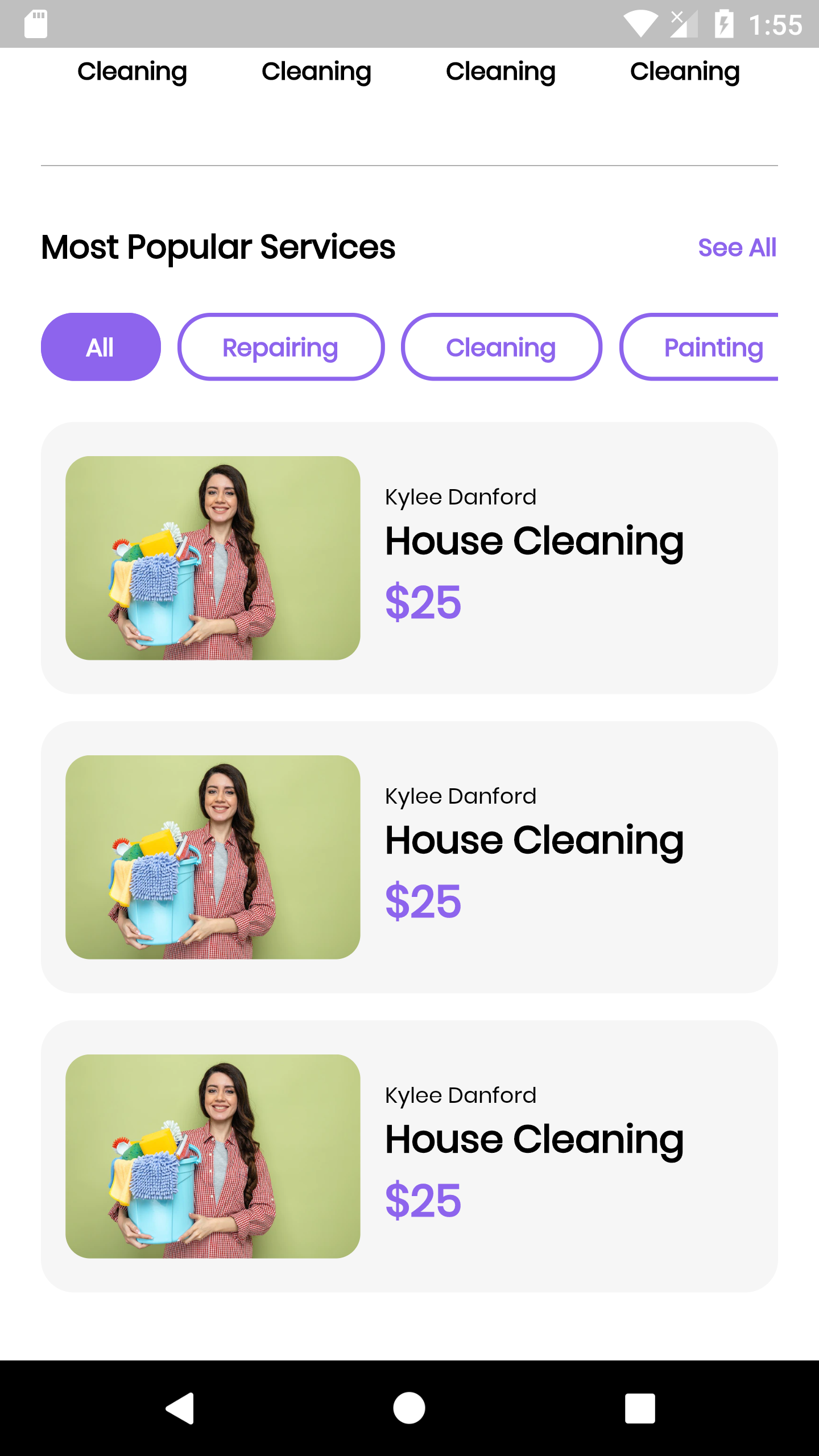Viewport: 819px width, 1456px height.
Task: Tap Kylee Danford's name on the top card
Action: tap(460, 496)
